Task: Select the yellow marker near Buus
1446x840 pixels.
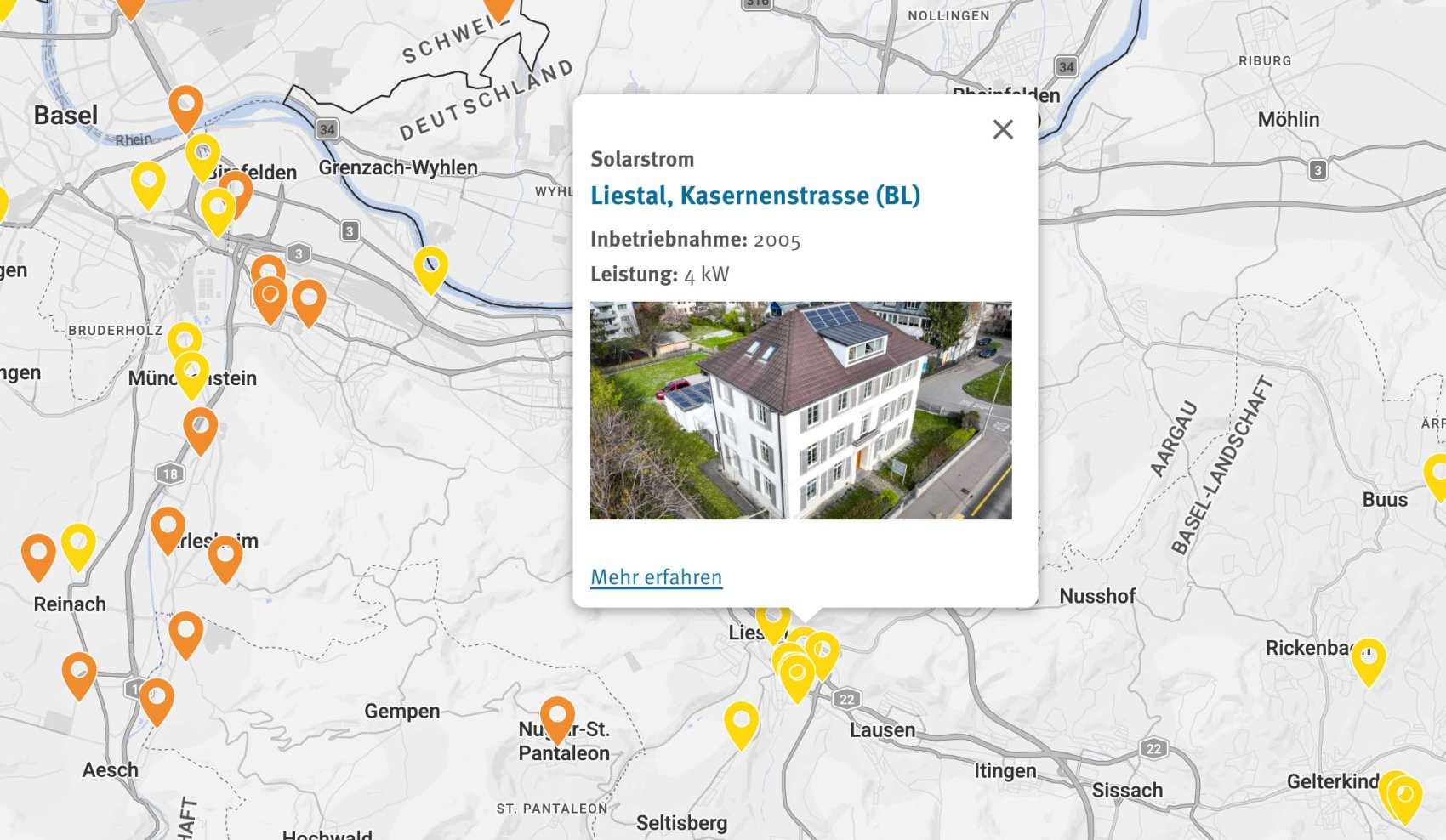Action: [1437, 475]
